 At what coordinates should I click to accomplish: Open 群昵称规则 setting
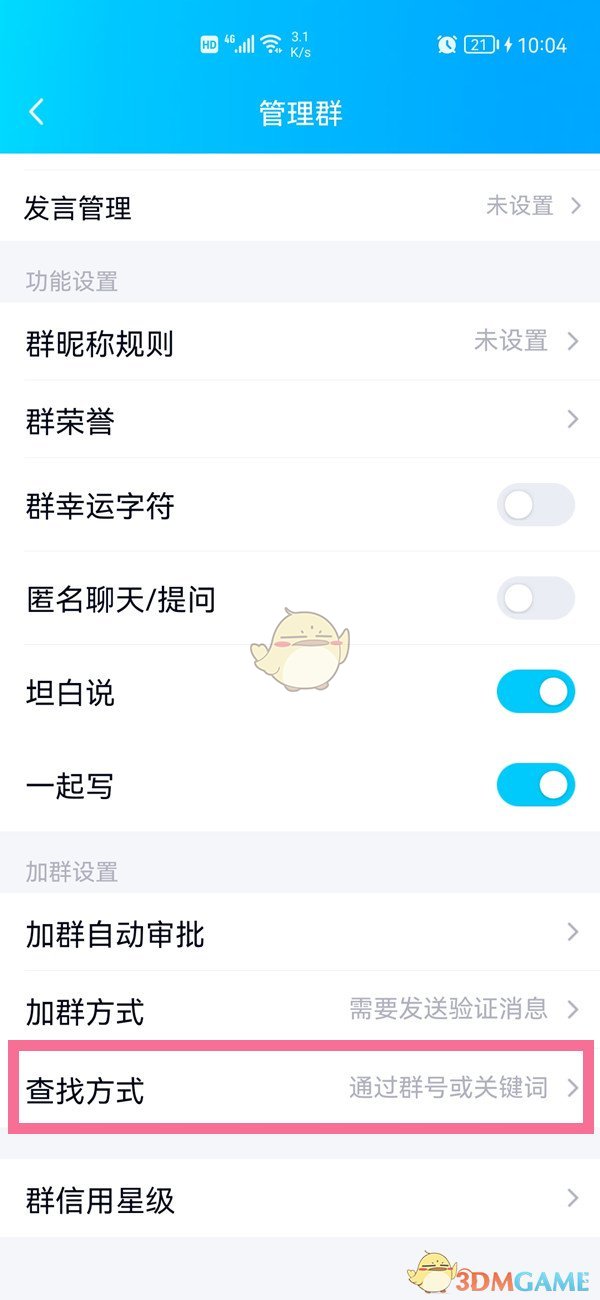[x=300, y=343]
